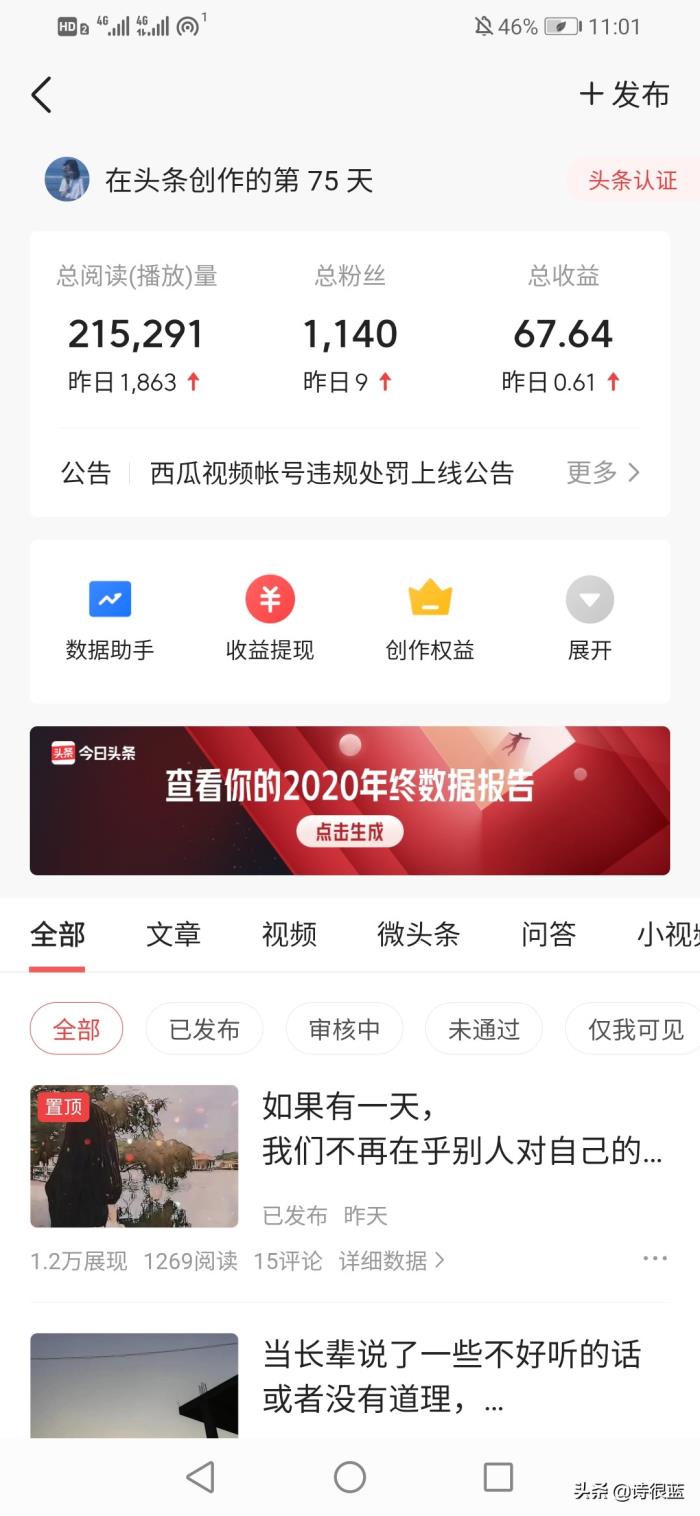The height and width of the screenshot is (1516, 700).
Task: Filter posts by 已发布
Action: (204, 1029)
